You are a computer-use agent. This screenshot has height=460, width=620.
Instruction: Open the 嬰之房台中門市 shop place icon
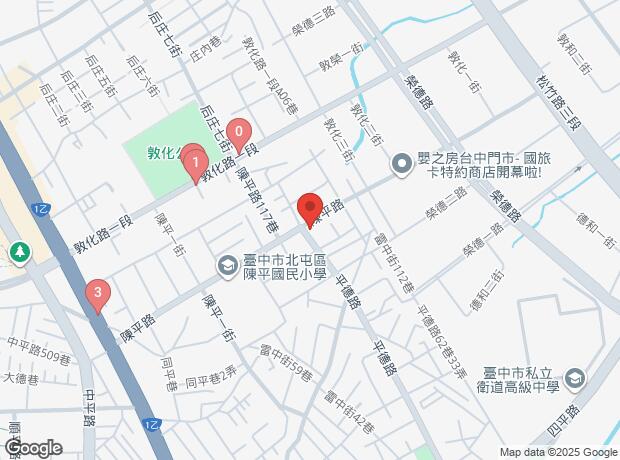(x=401, y=162)
